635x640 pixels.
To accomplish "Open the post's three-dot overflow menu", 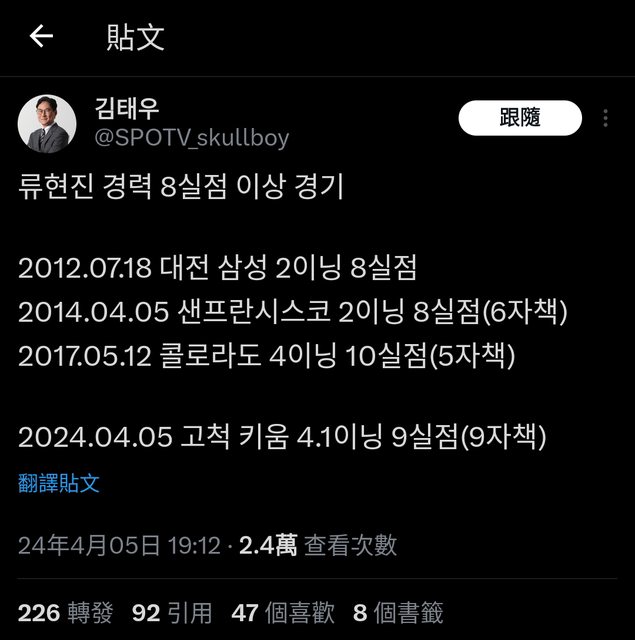I will (x=606, y=118).
